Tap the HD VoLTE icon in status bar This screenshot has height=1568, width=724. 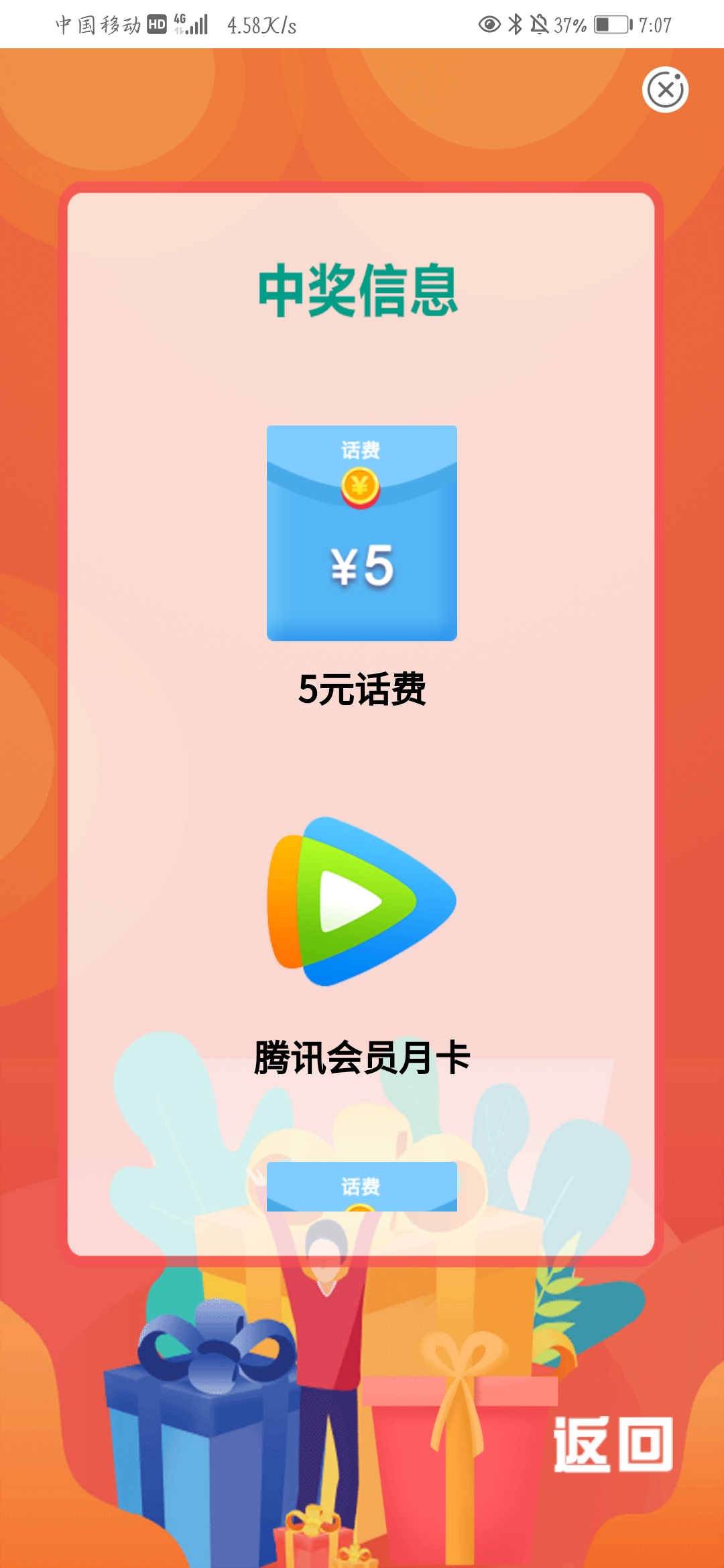[158, 24]
